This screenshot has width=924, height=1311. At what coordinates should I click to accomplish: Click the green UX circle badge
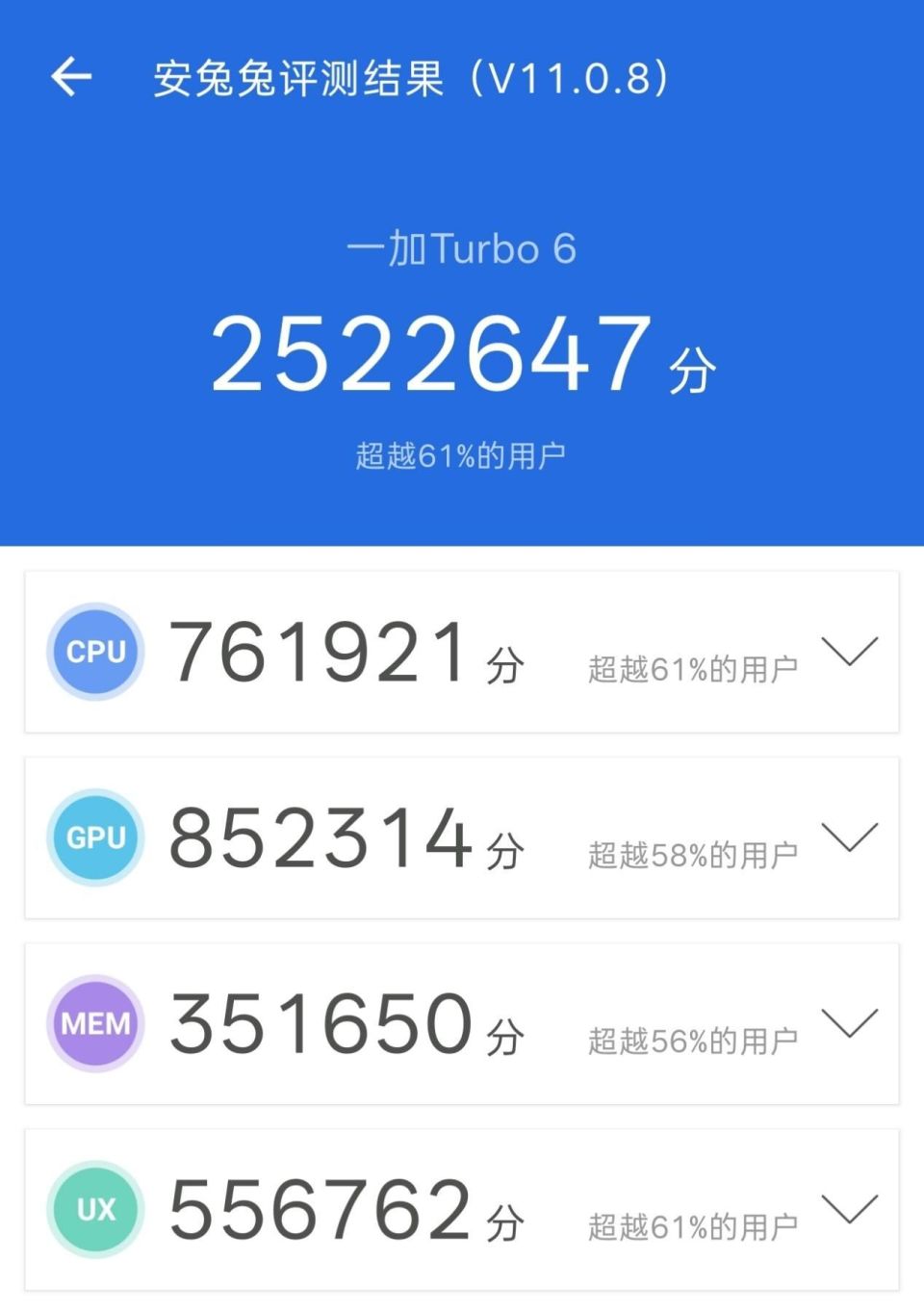[94, 1209]
